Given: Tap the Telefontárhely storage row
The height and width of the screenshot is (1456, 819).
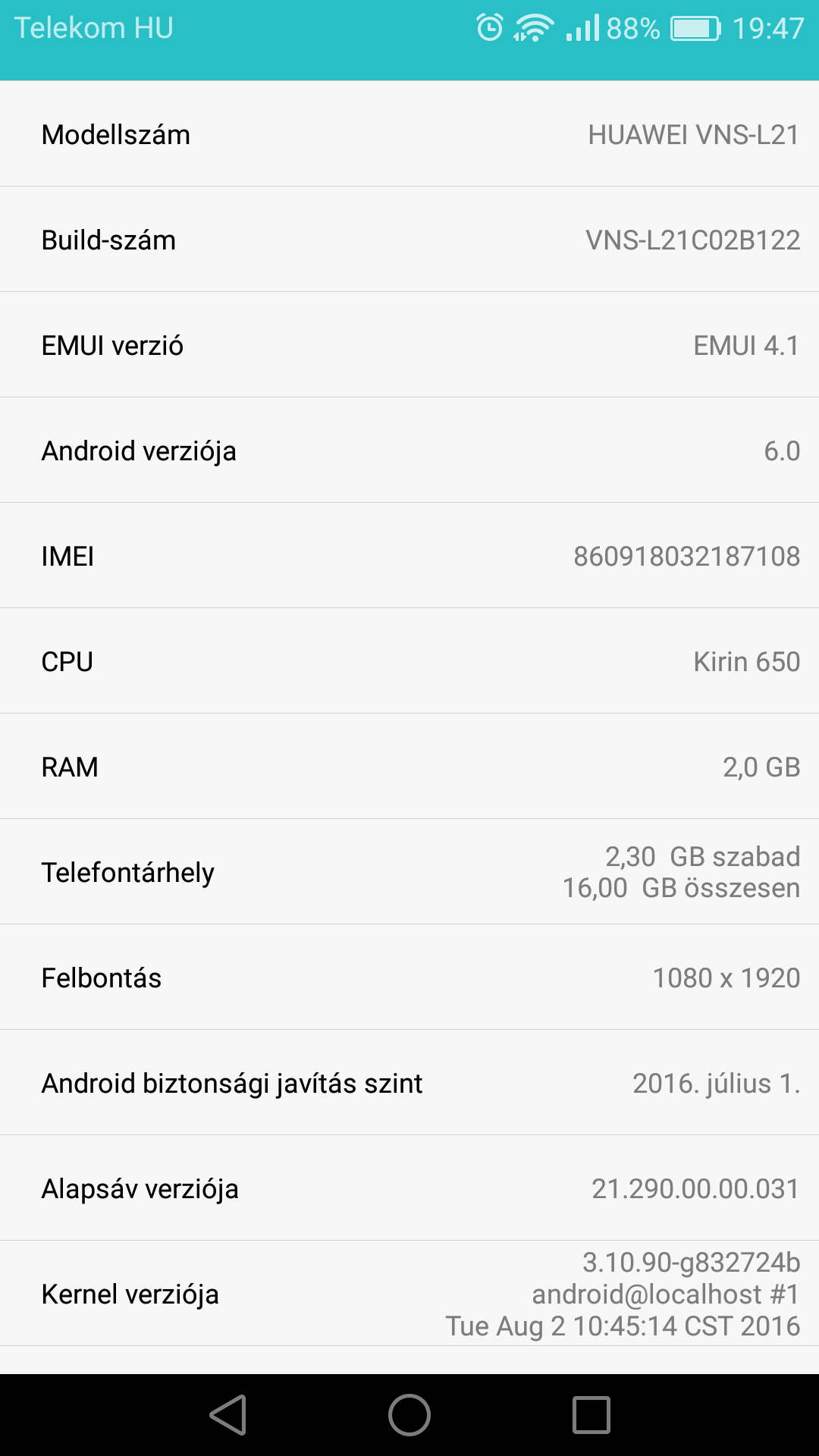Looking at the screenshot, I should click(409, 872).
